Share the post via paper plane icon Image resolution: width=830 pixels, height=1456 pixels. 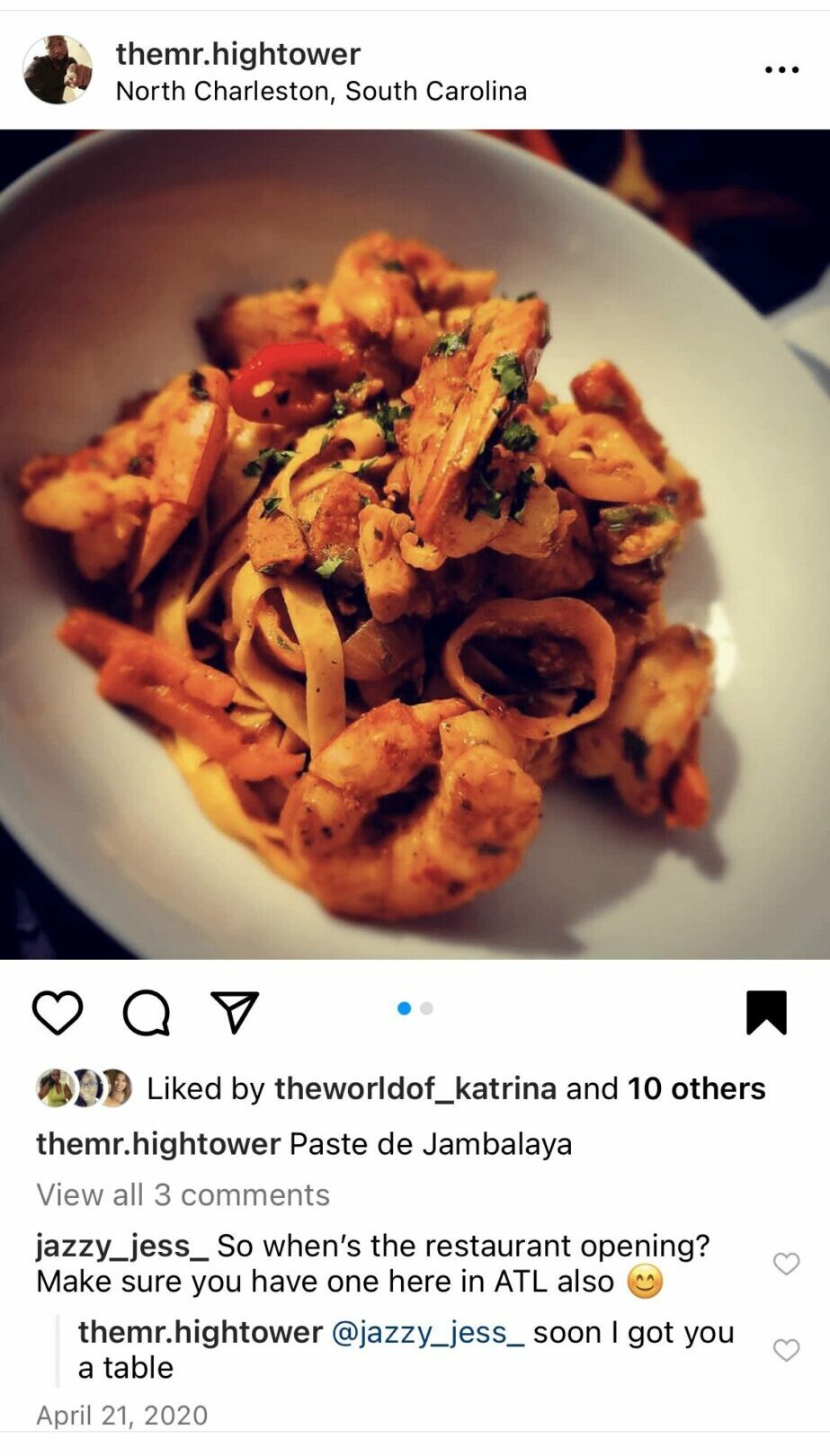click(235, 1012)
